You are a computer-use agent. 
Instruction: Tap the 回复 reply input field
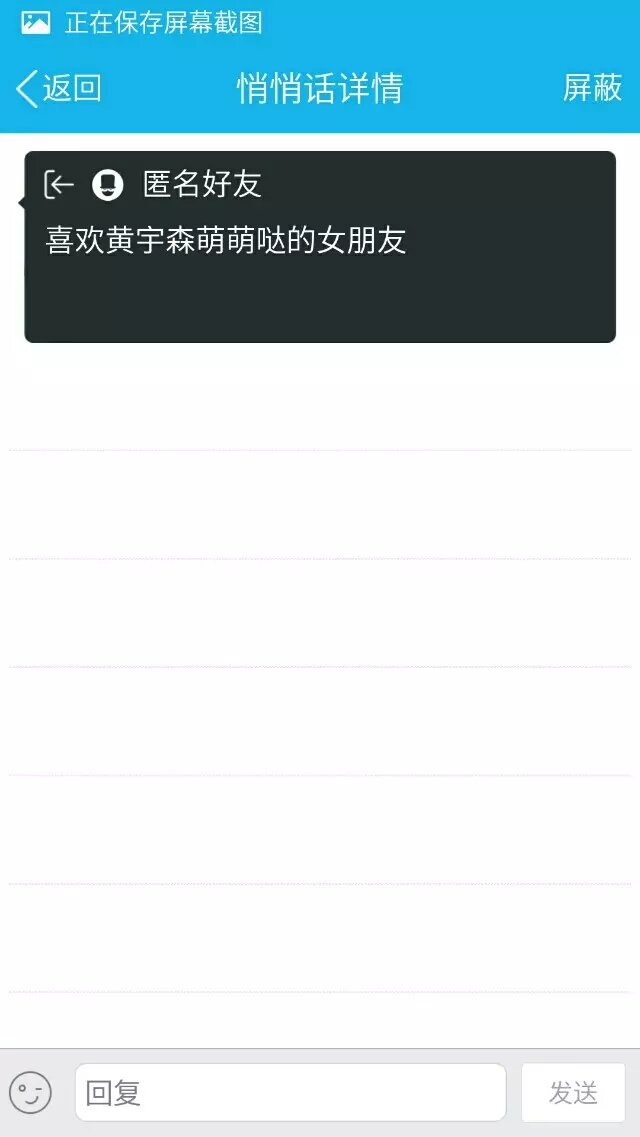click(x=290, y=1092)
